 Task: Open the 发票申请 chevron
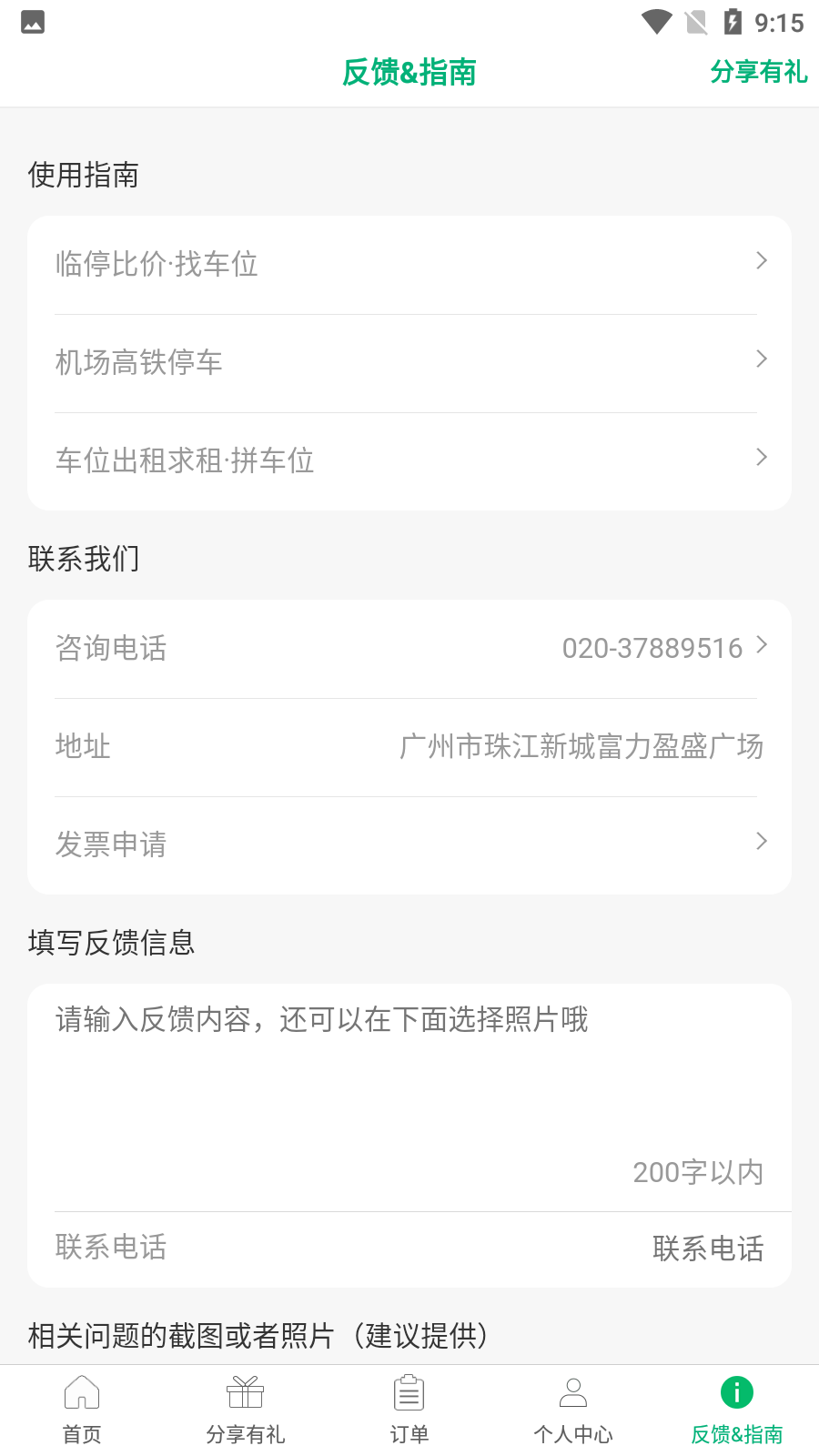(761, 842)
